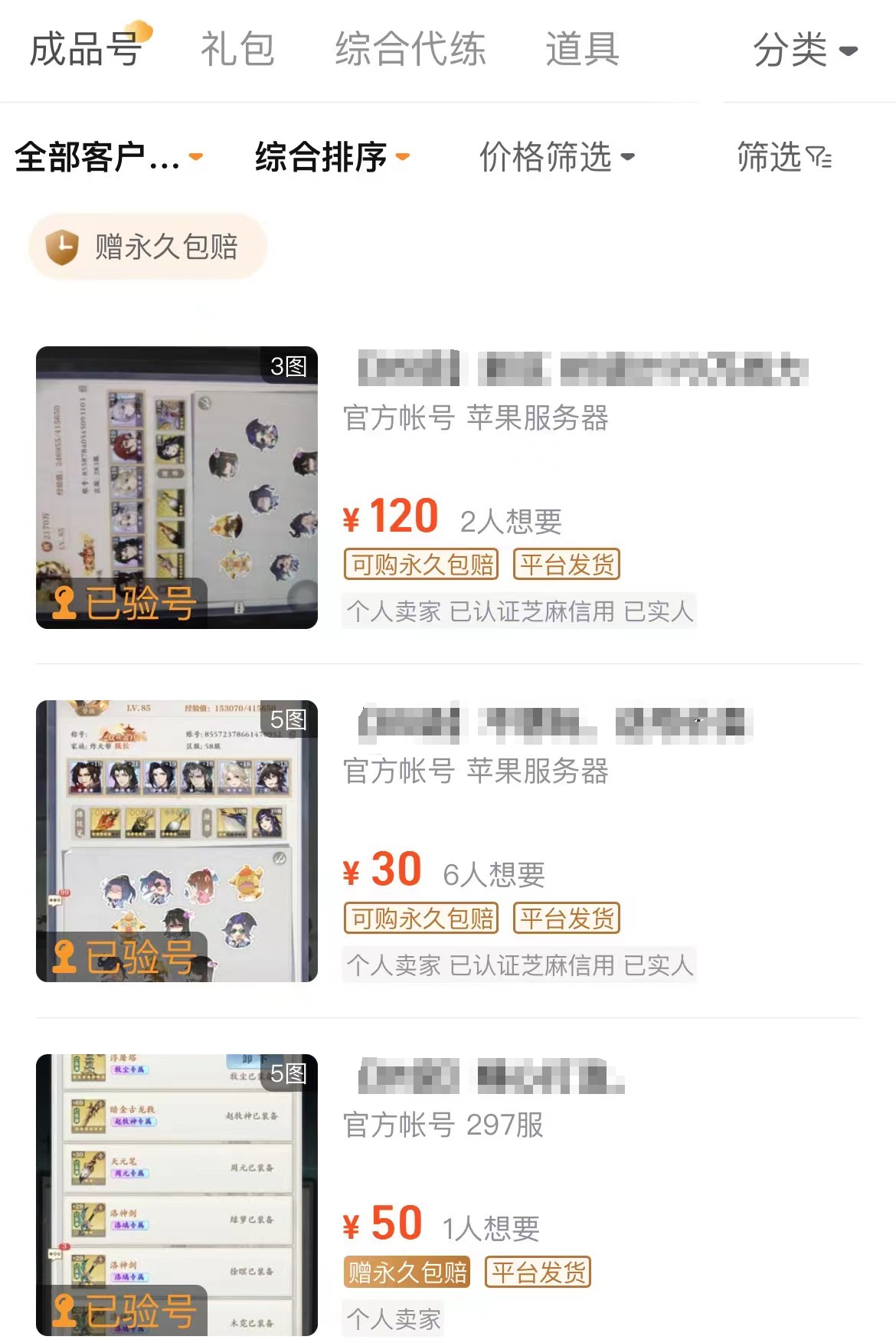Switch to the 道具 tab

click(x=582, y=50)
